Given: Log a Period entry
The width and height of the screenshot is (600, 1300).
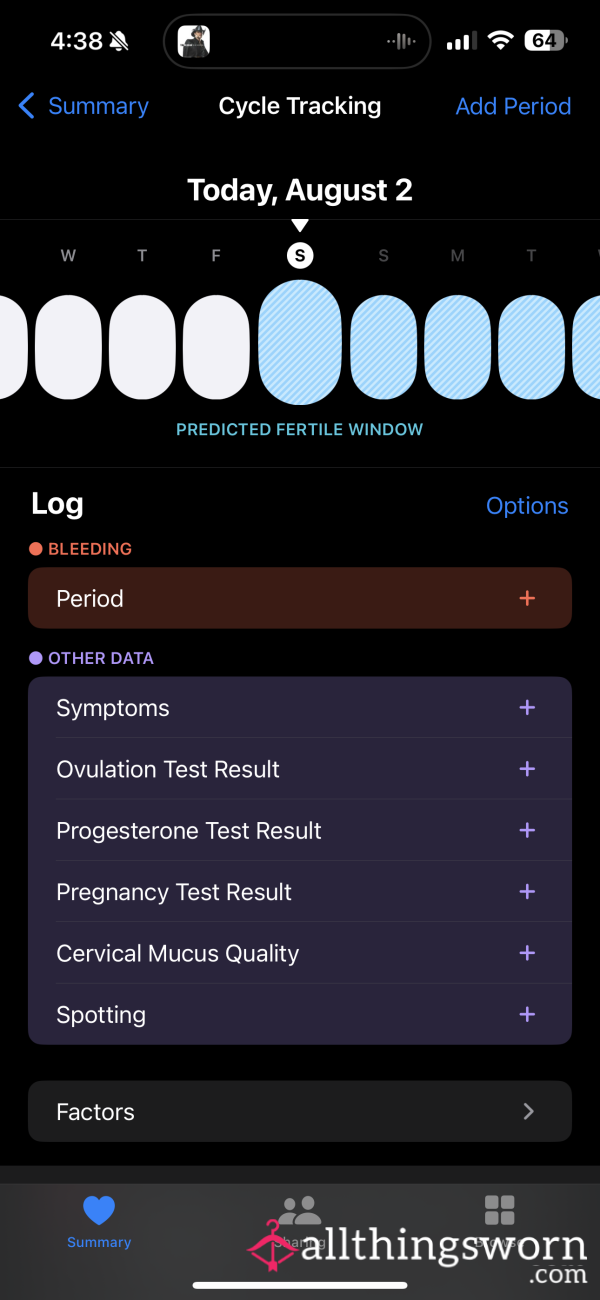Looking at the screenshot, I should pyautogui.click(x=300, y=598).
